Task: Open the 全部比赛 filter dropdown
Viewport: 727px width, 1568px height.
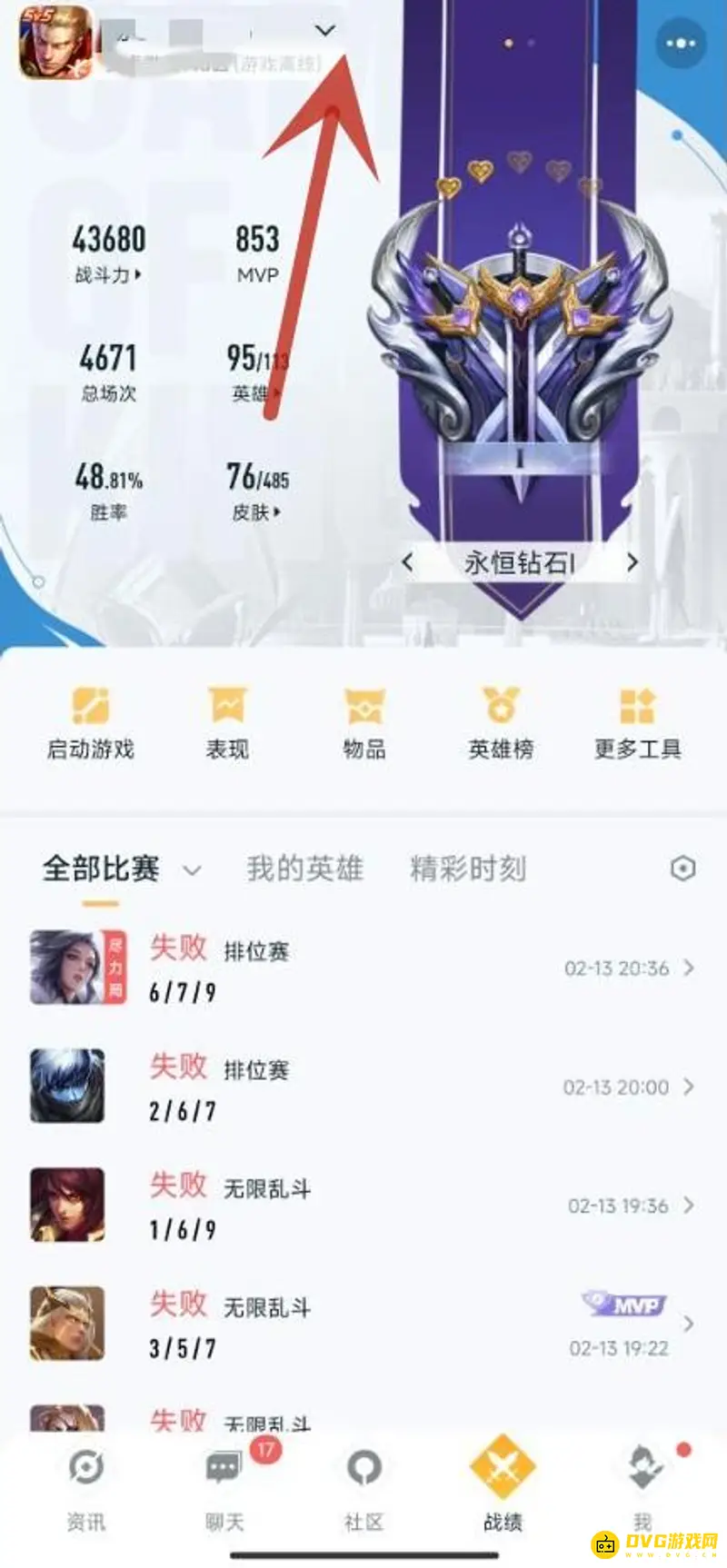Action: pyautogui.click(x=192, y=870)
